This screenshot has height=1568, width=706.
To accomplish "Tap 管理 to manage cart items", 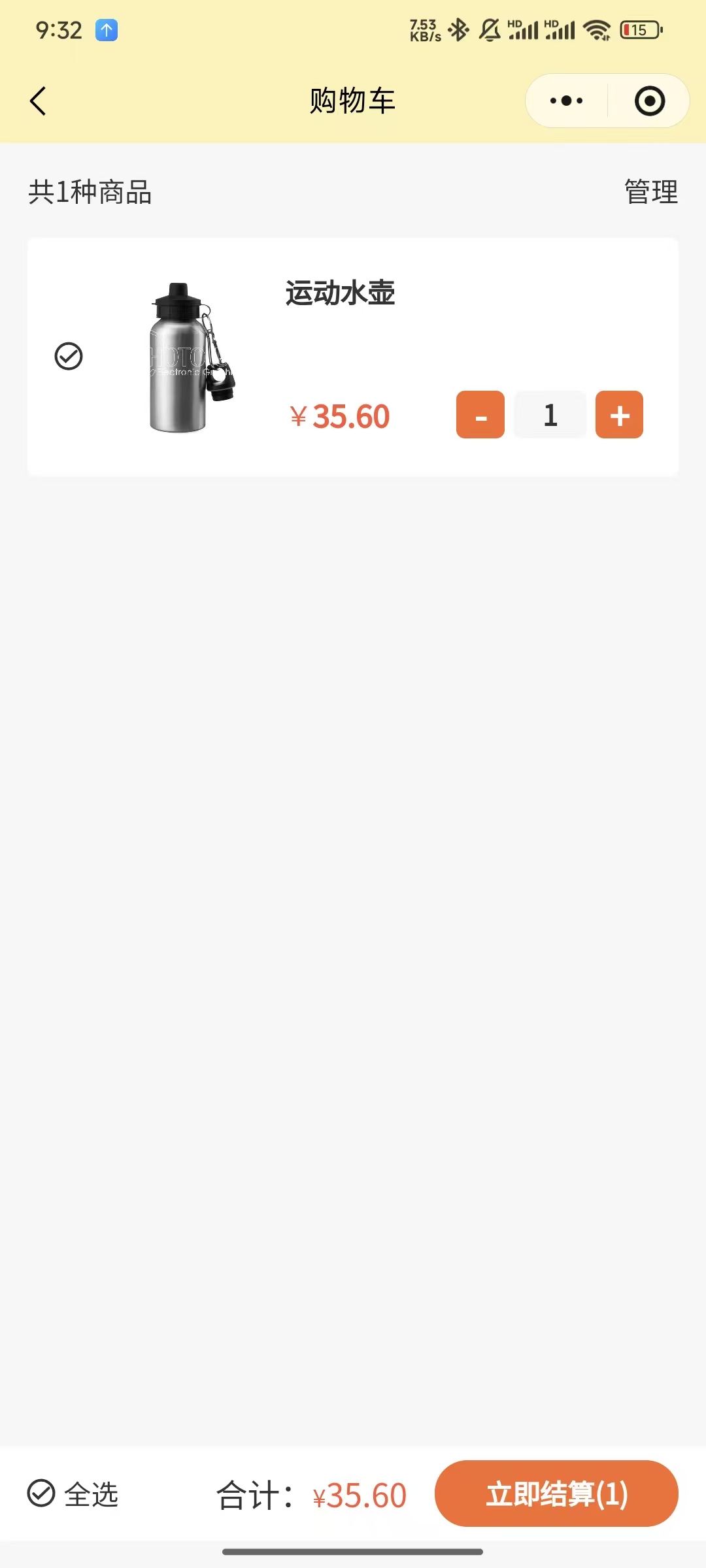I will (x=650, y=192).
